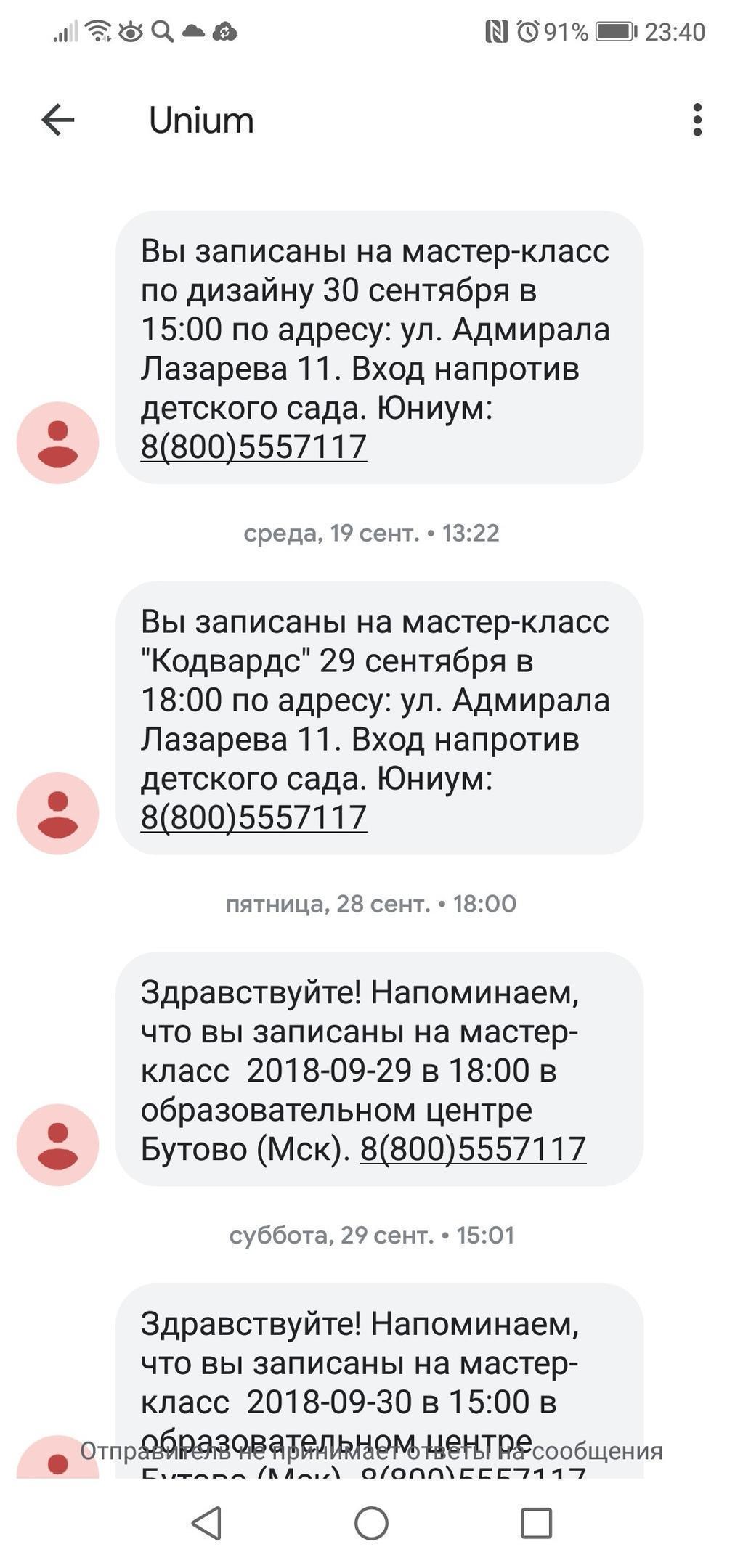Open the sender avatar beside the design master-class message
The height and width of the screenshot is (1568, 743).
(58, 443)
